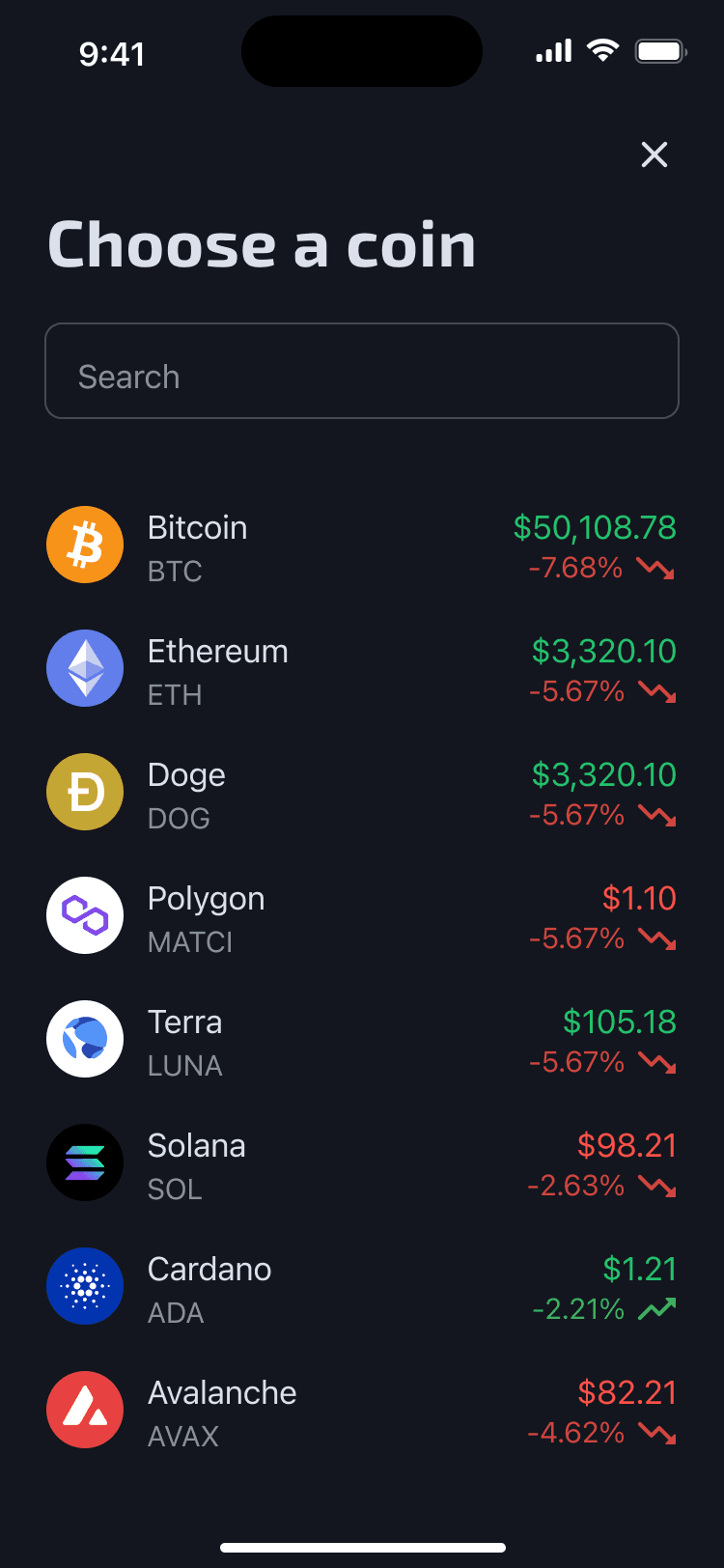Choose the Ethereum row

[362, 669]
